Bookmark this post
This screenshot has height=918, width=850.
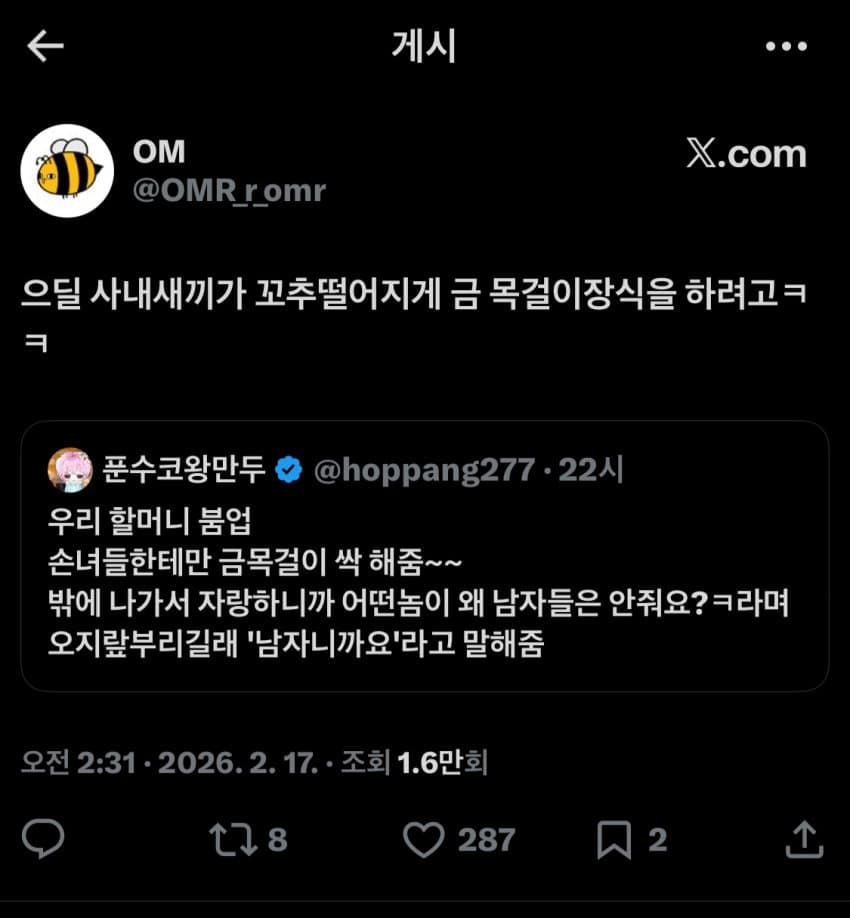[x=613, y=840]
